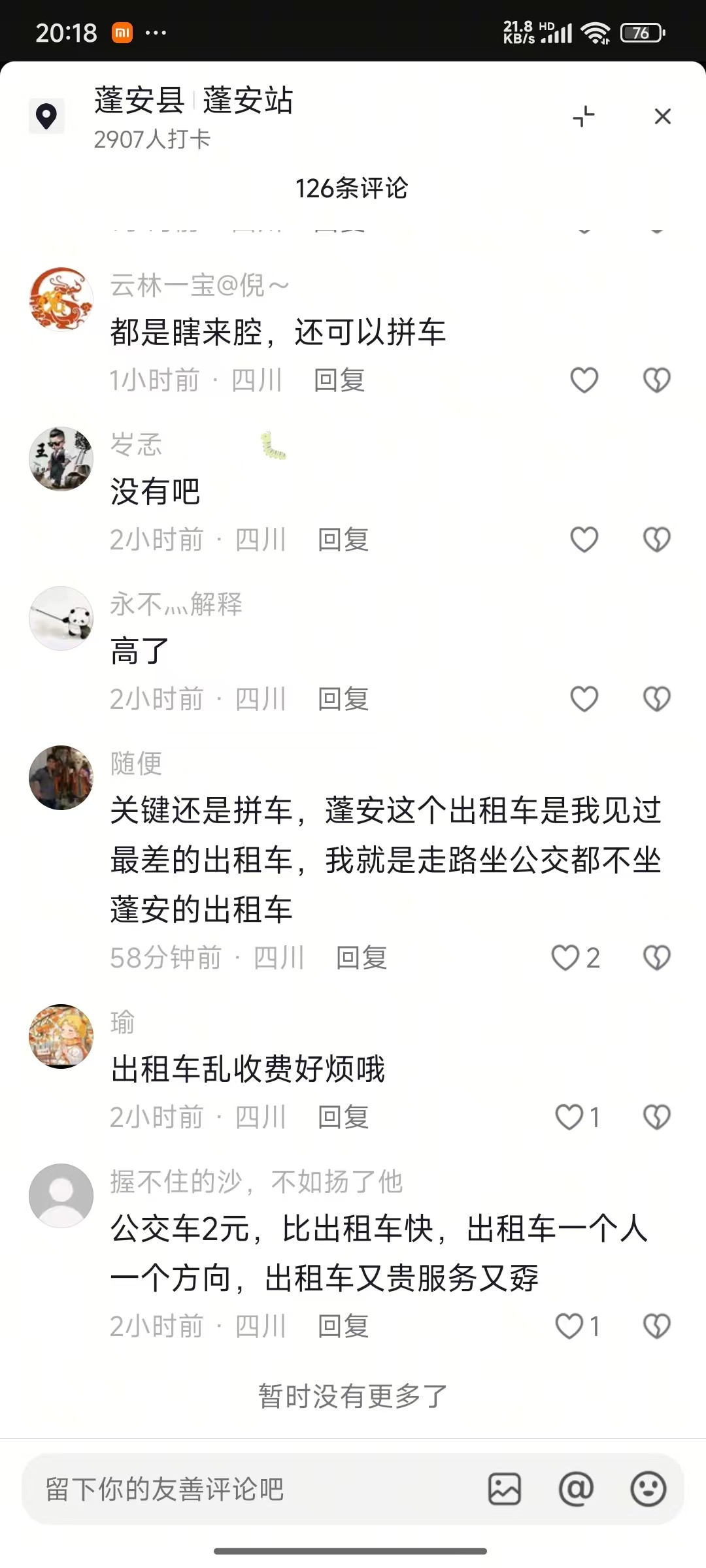
Task: Like 随便's comment about 拼车
Action: pyautogui.click(x=566, y=958)
